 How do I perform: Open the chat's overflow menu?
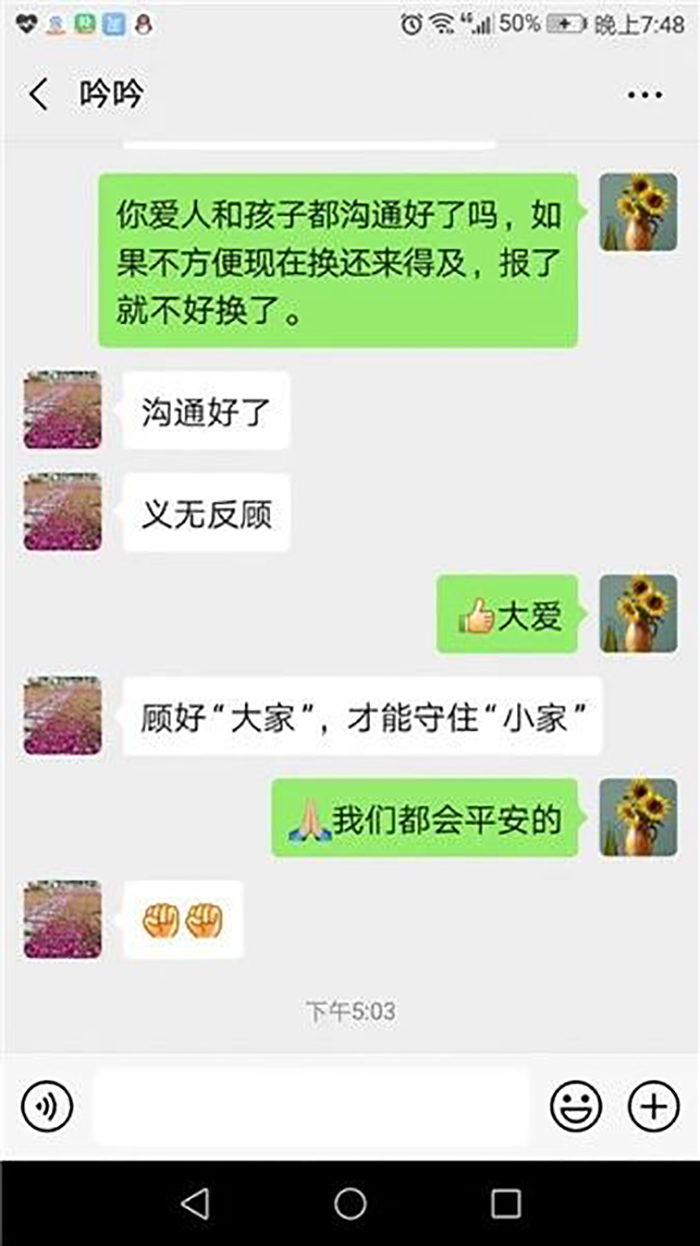coord(645,95)
